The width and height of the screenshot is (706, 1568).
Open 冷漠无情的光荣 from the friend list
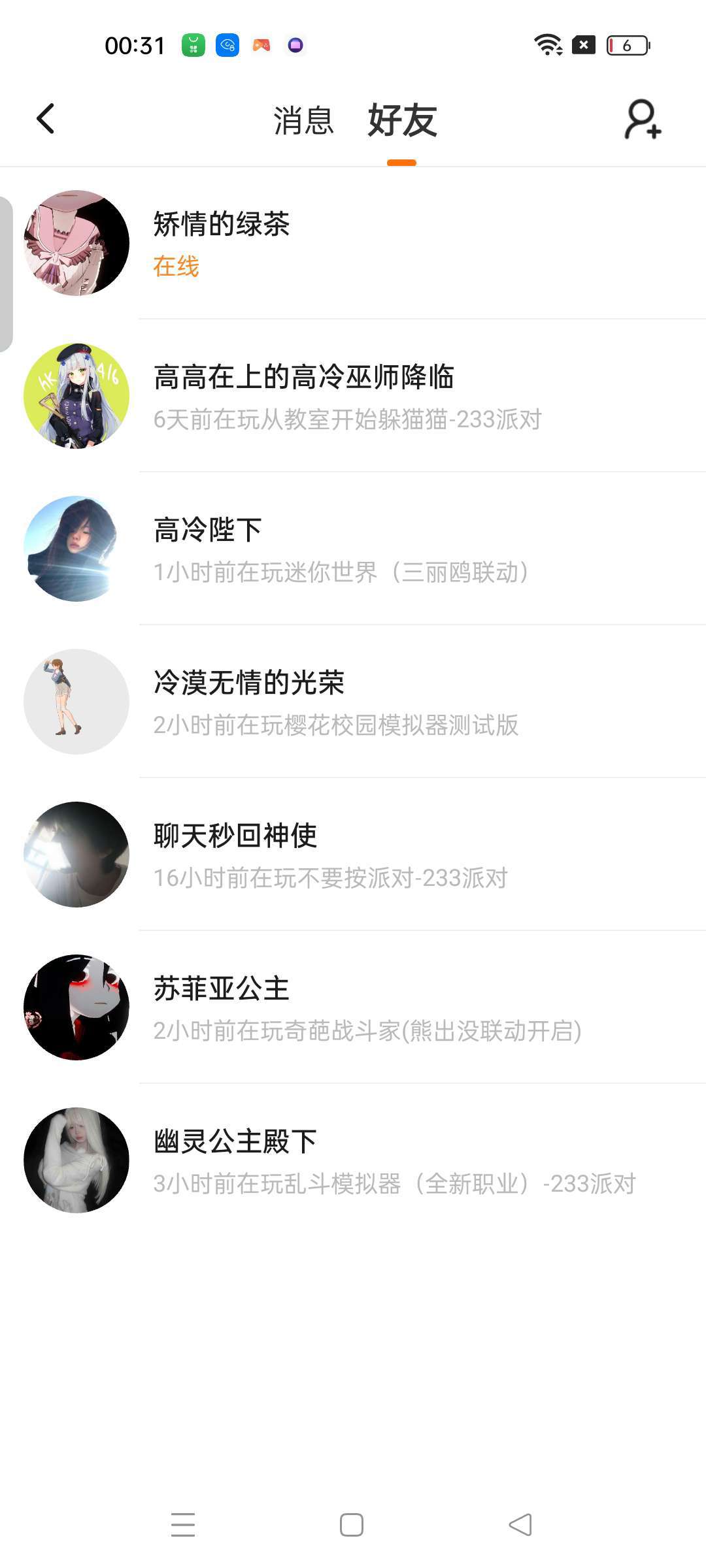coord(353,702)
